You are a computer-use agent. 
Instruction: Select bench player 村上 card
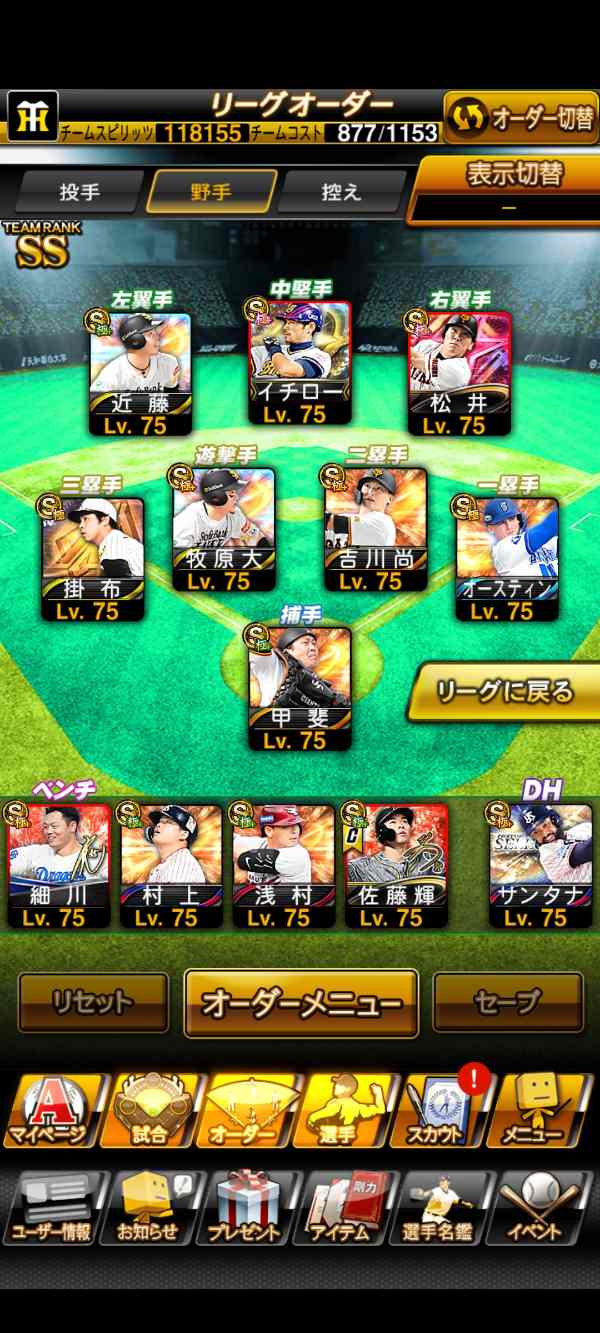point(171,865)
